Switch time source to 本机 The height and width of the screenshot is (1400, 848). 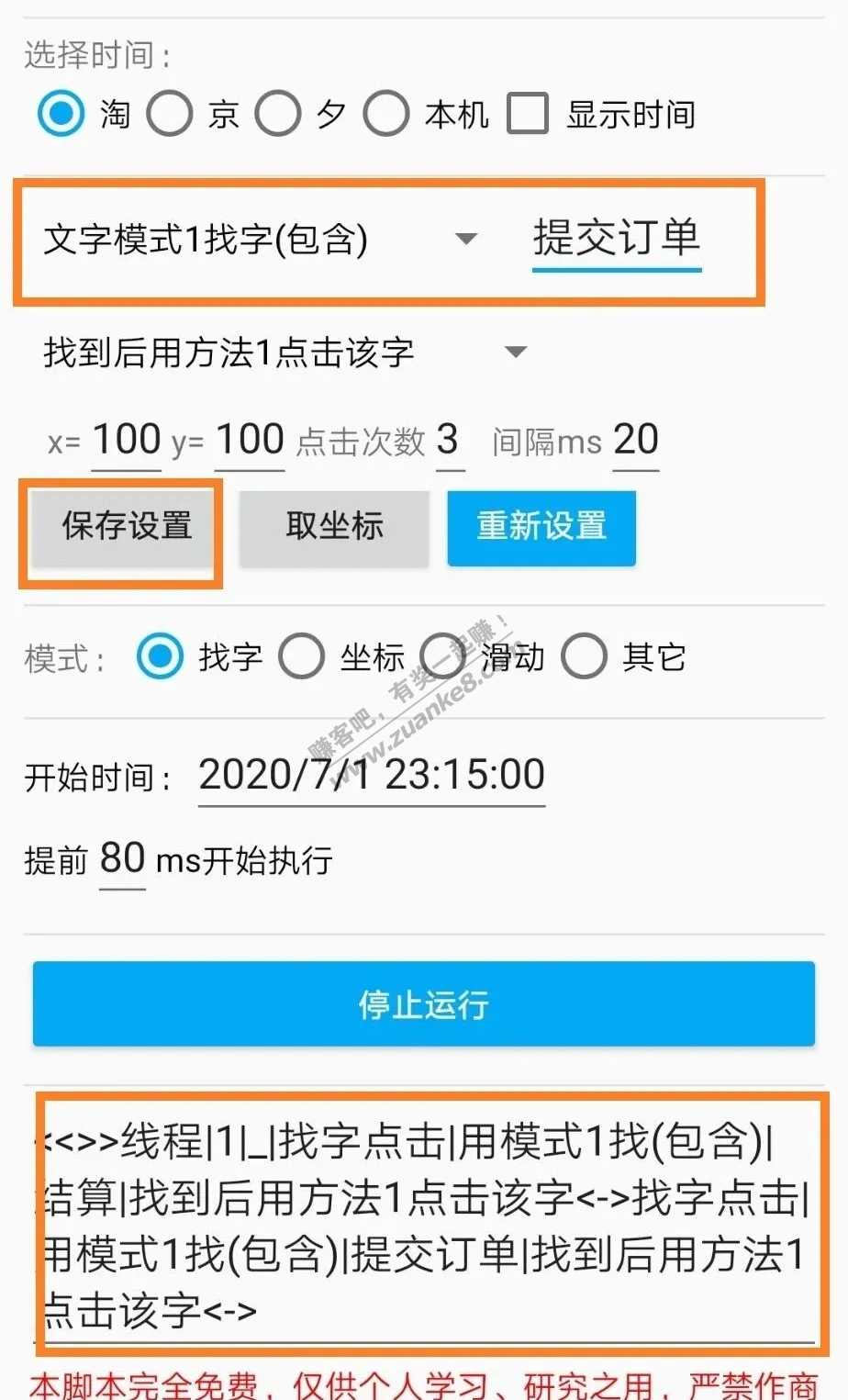point(386,114)
